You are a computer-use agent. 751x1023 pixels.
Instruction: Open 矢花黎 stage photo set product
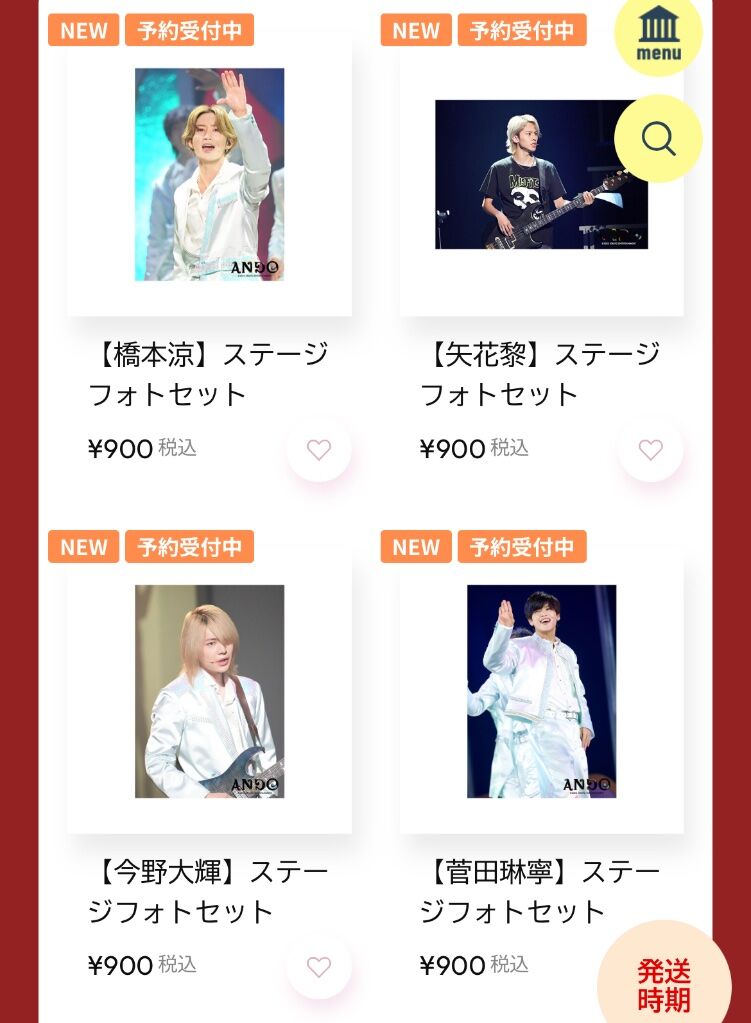tap(541, 175)
